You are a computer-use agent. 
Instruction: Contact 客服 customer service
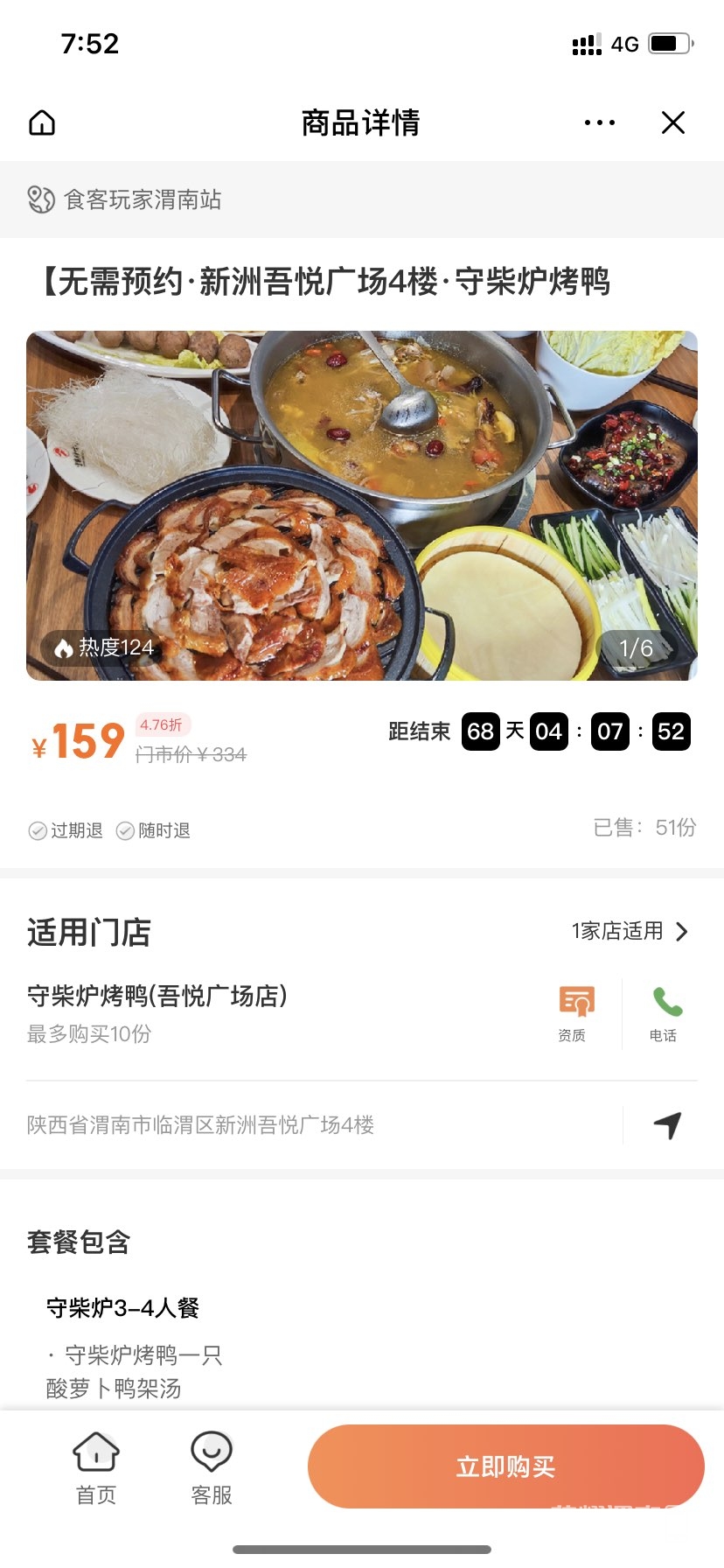point(212,1468)
